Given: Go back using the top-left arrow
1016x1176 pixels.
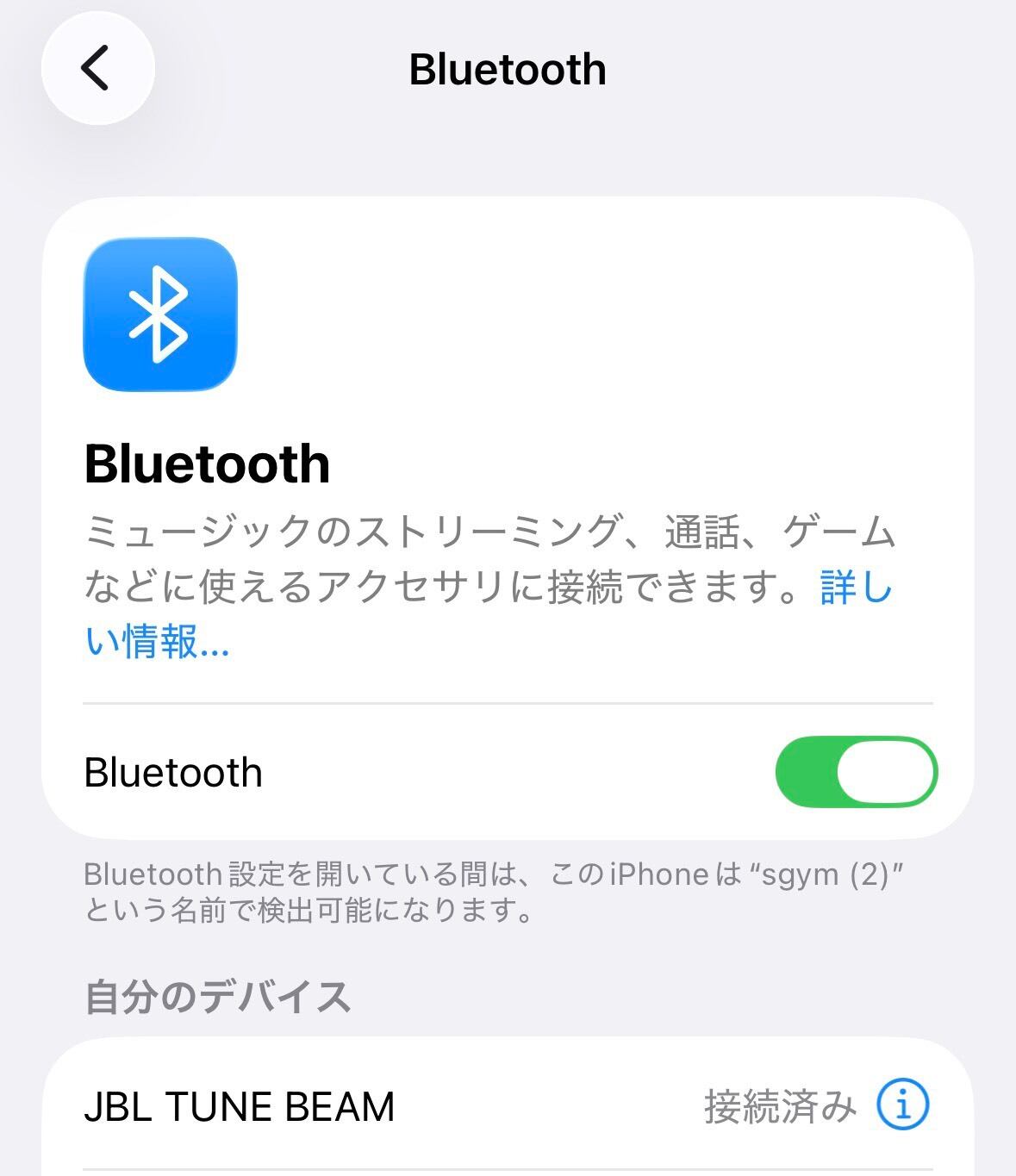Looking at the screenshot, I should (97, 68).
